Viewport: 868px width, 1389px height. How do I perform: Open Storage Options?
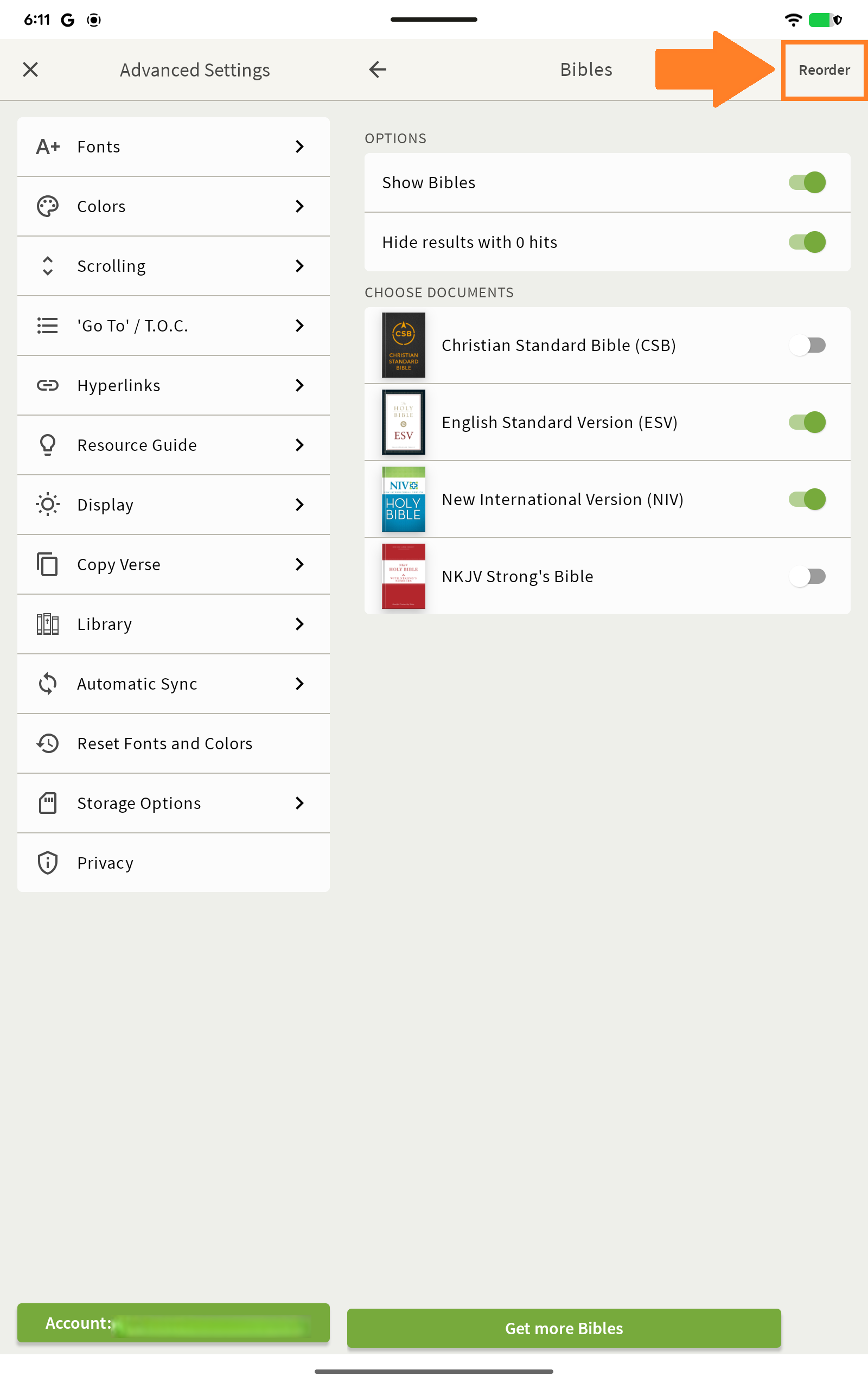[174, 803]
